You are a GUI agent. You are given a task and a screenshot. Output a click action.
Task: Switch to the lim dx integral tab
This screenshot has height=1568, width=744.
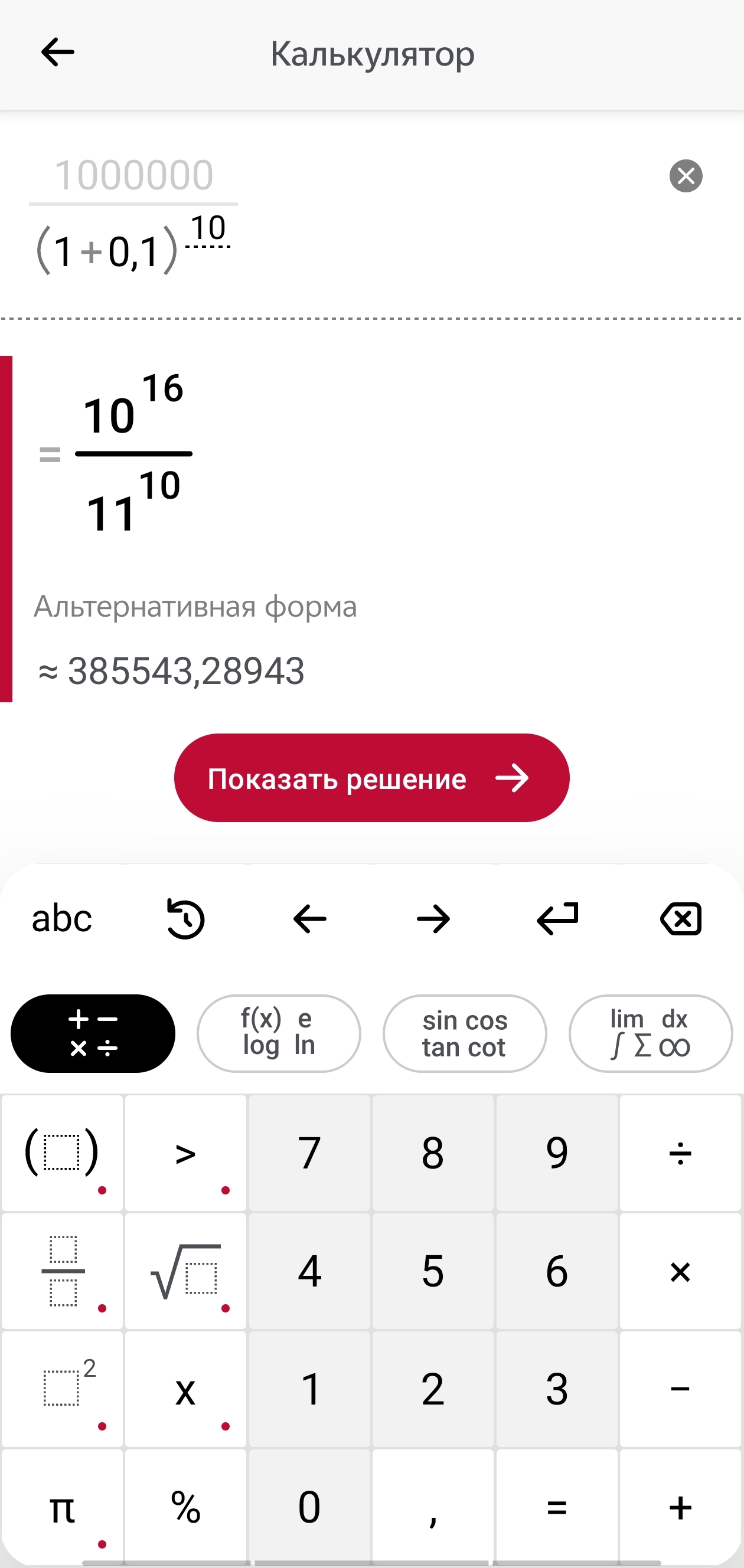pos(650,1033)
